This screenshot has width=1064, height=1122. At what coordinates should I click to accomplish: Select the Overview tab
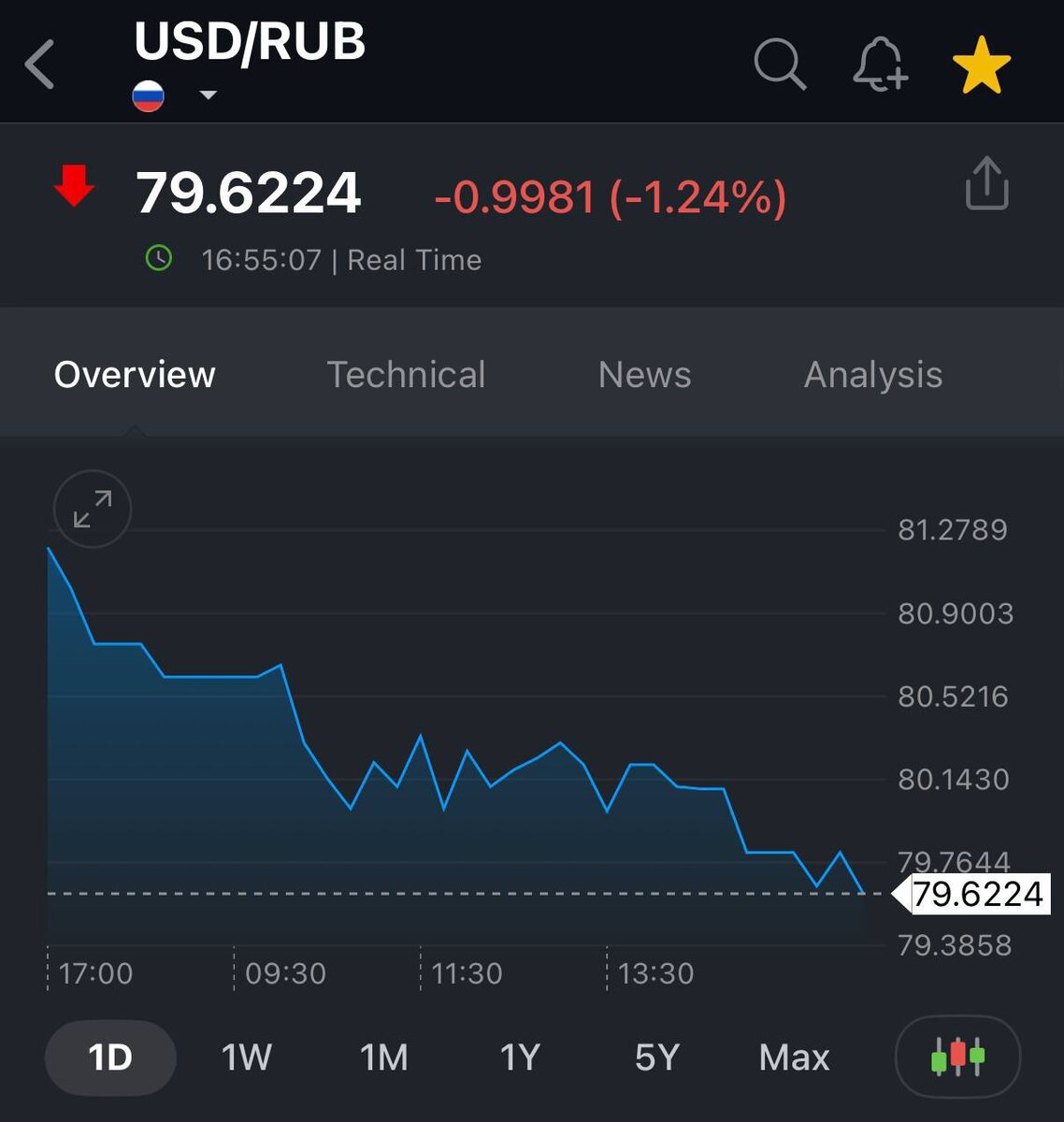click(x=135, y=374)
